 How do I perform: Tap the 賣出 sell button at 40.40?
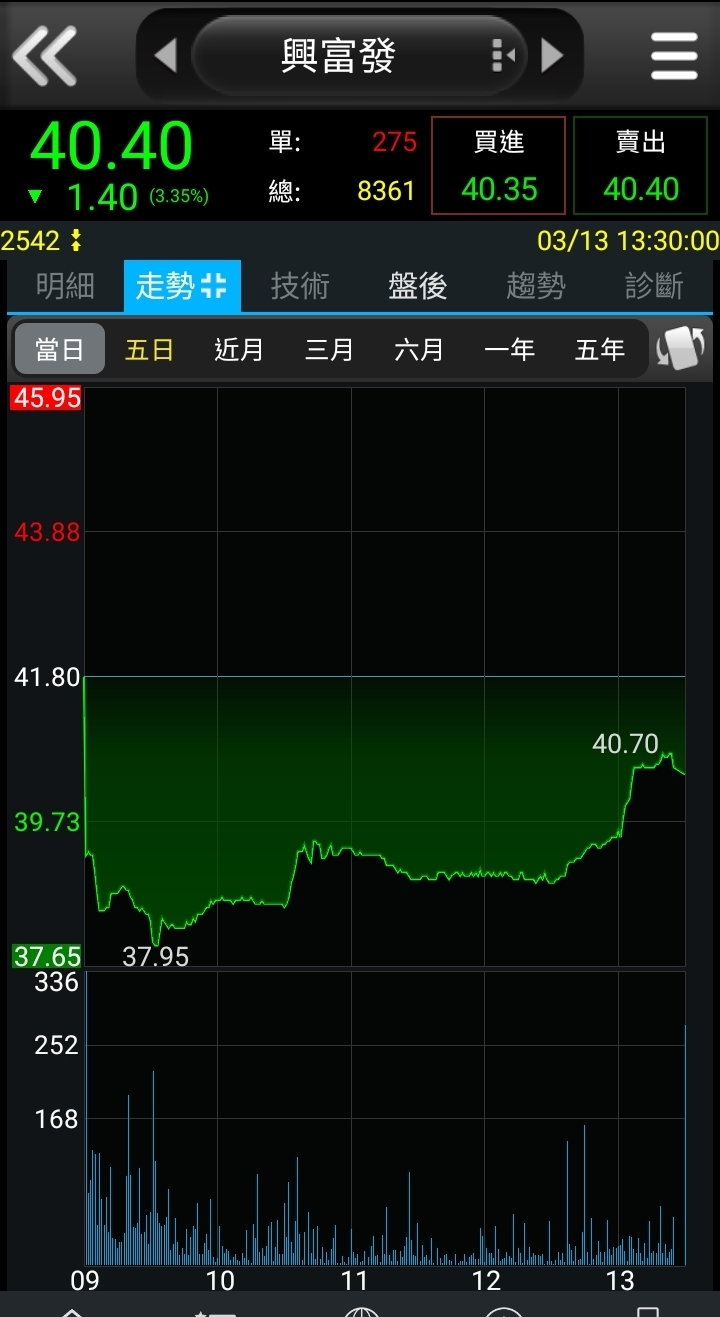coord(641,166)
